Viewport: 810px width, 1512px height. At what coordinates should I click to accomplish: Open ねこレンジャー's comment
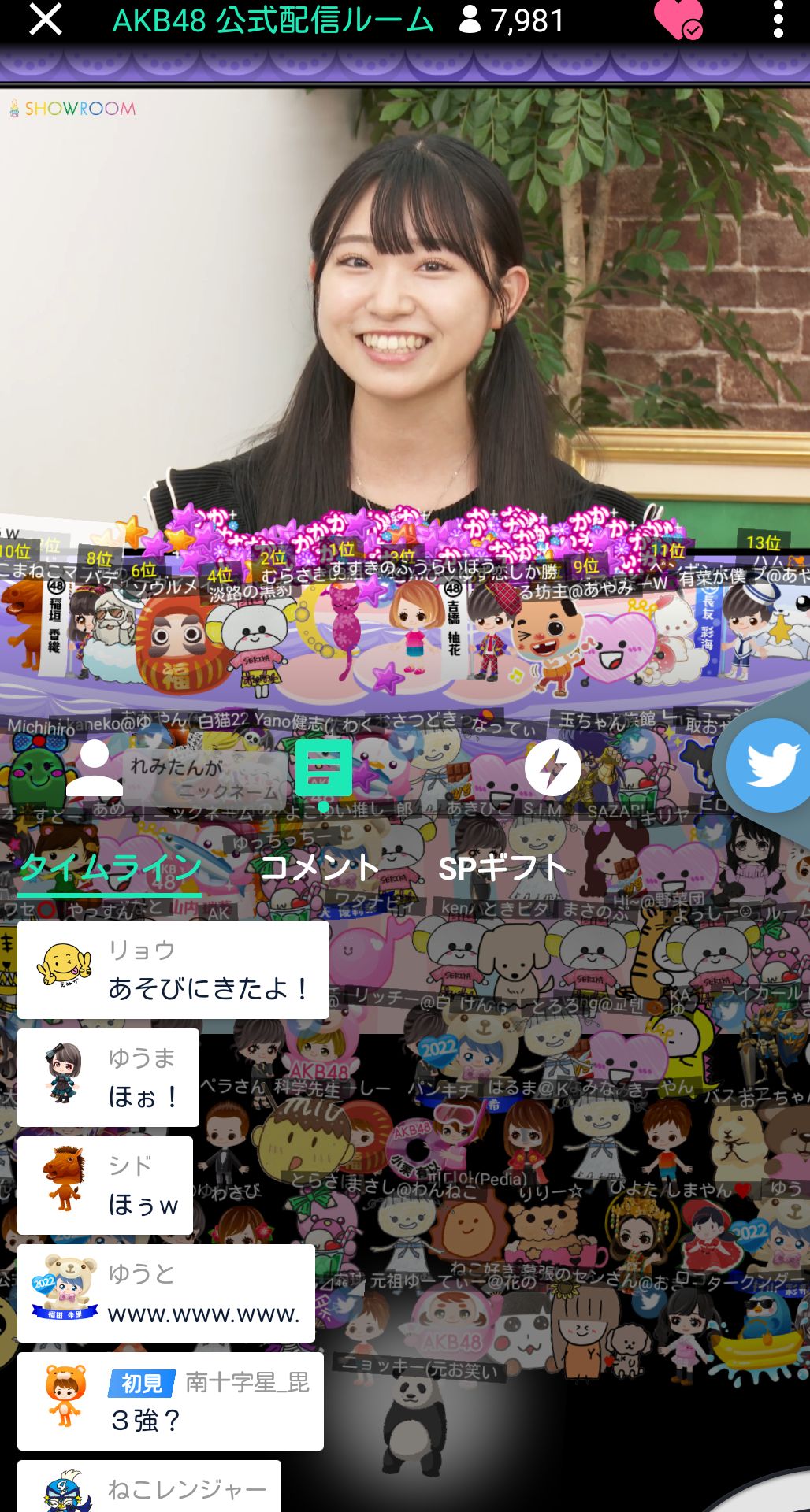click(150, 1487)
